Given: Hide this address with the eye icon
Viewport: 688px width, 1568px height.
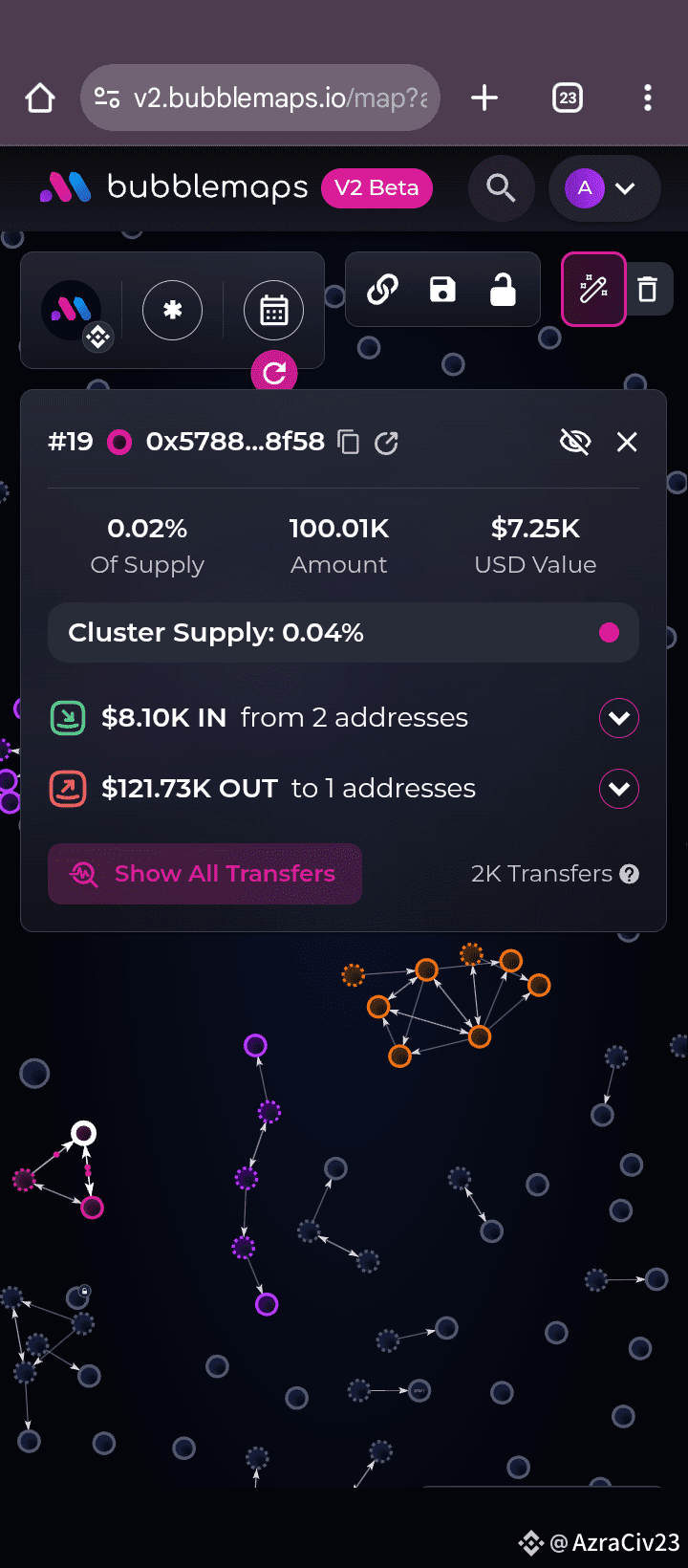Looking at the screenshot, I should coord(575,442).
